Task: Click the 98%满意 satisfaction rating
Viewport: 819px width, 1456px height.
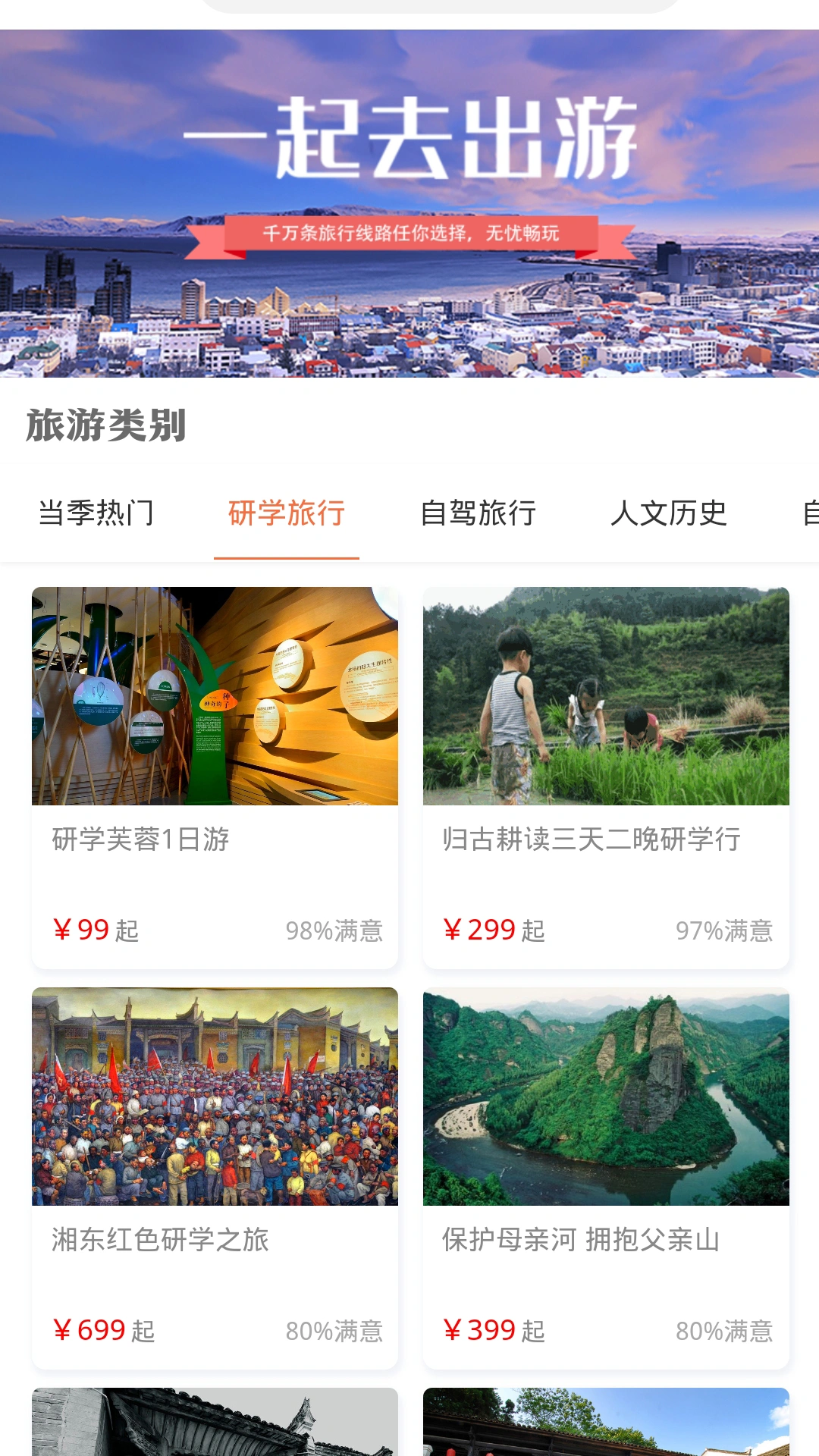Action: coord(335,930)
